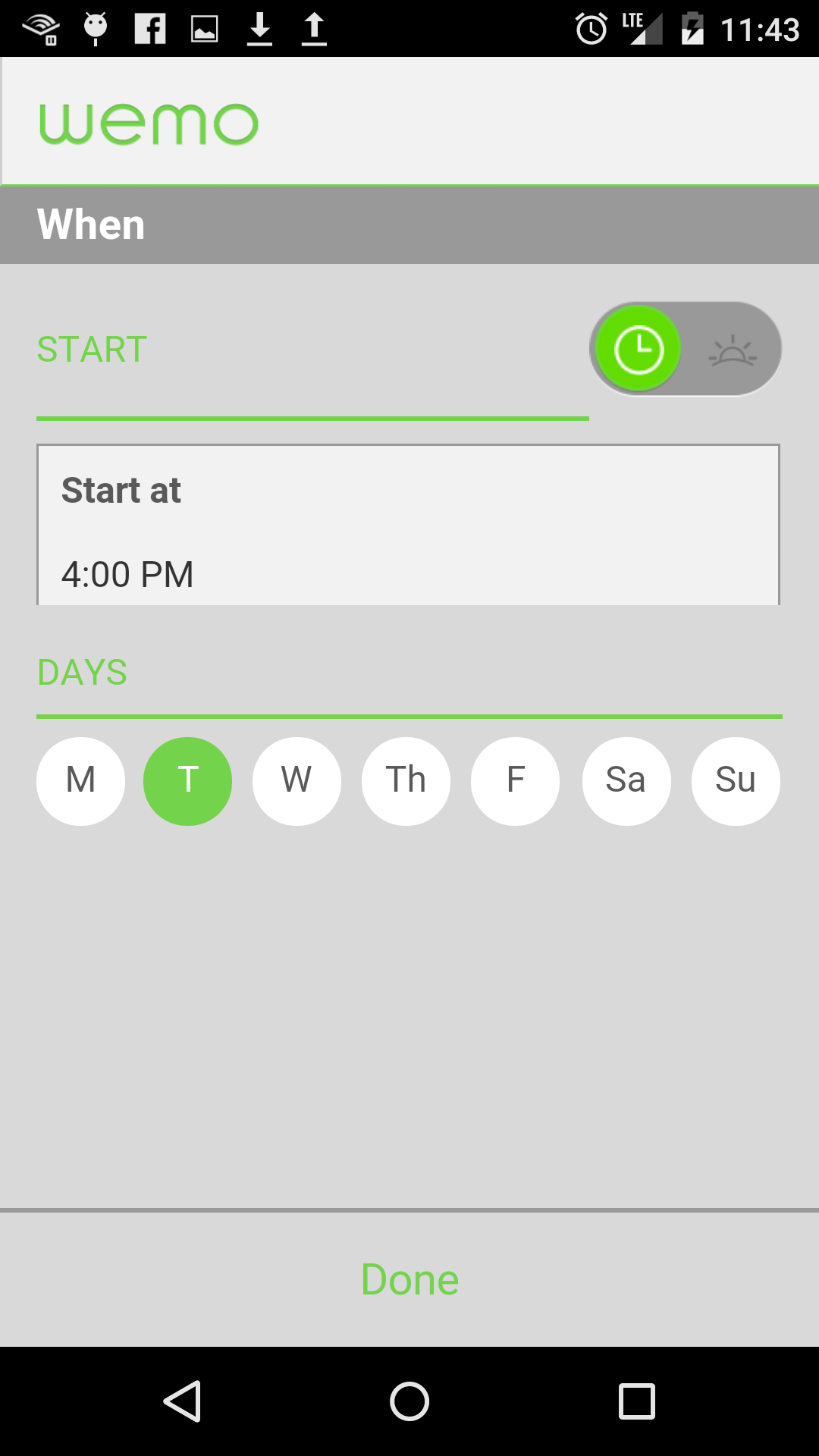Open recent apps from the navigation bar
The image size is (819, 1456).
pos(636,1401)
